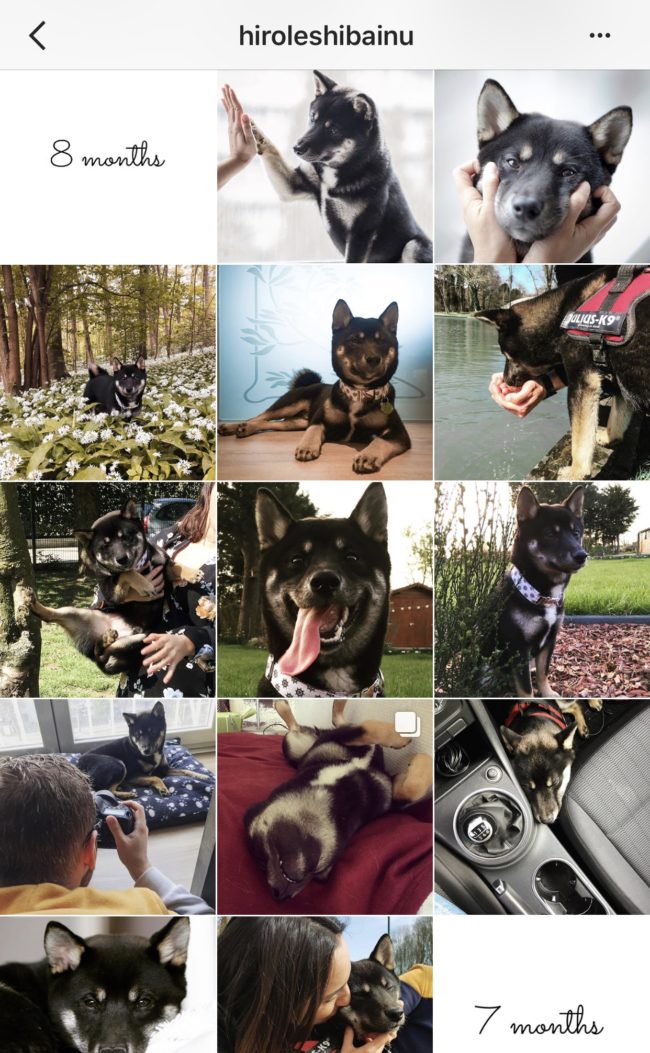
Task: Open the dog sitting by the lawn photo
Action: coord(542,589)
